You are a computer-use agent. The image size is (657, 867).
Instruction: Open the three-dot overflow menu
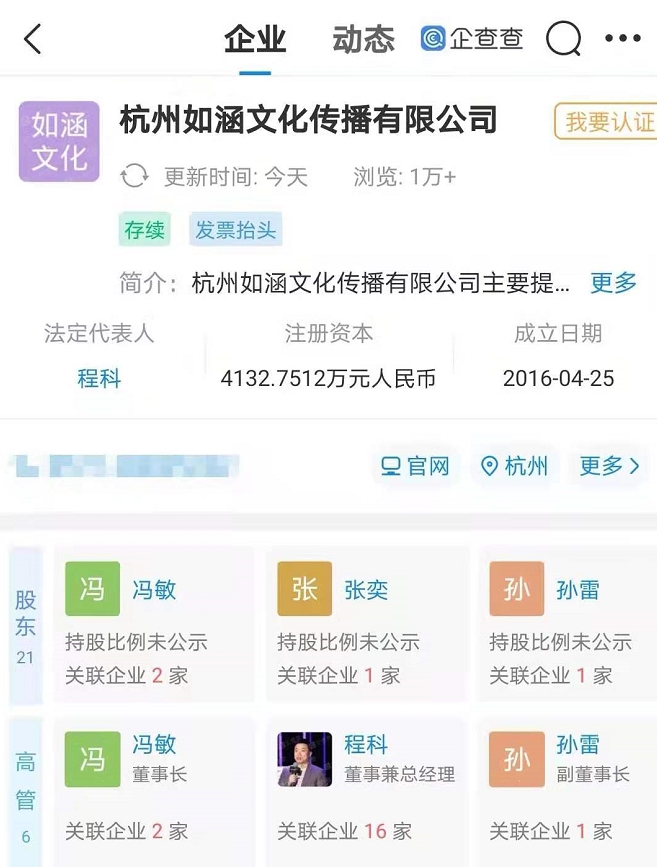622,40
